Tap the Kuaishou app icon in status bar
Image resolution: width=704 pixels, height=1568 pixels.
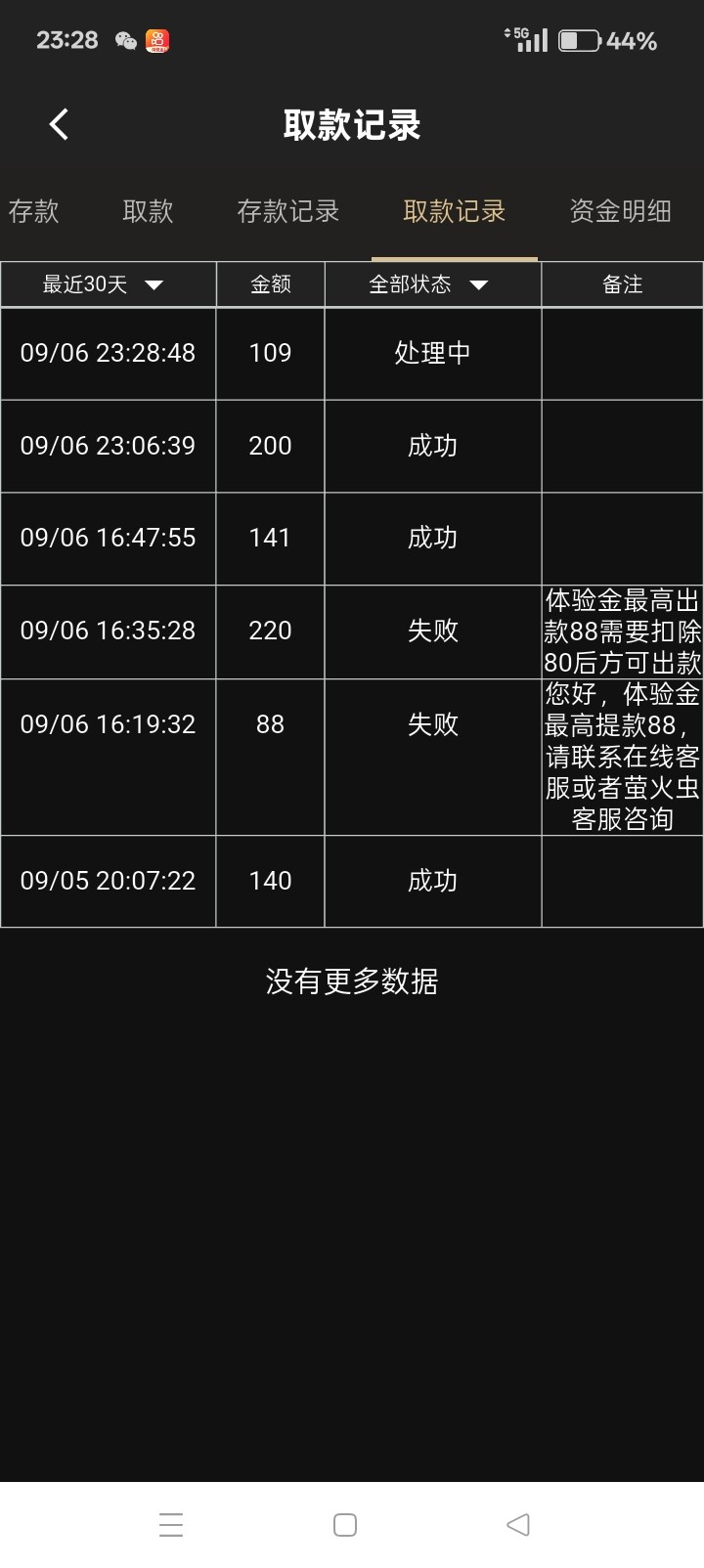pyautogui.click(x=156, y=39)
